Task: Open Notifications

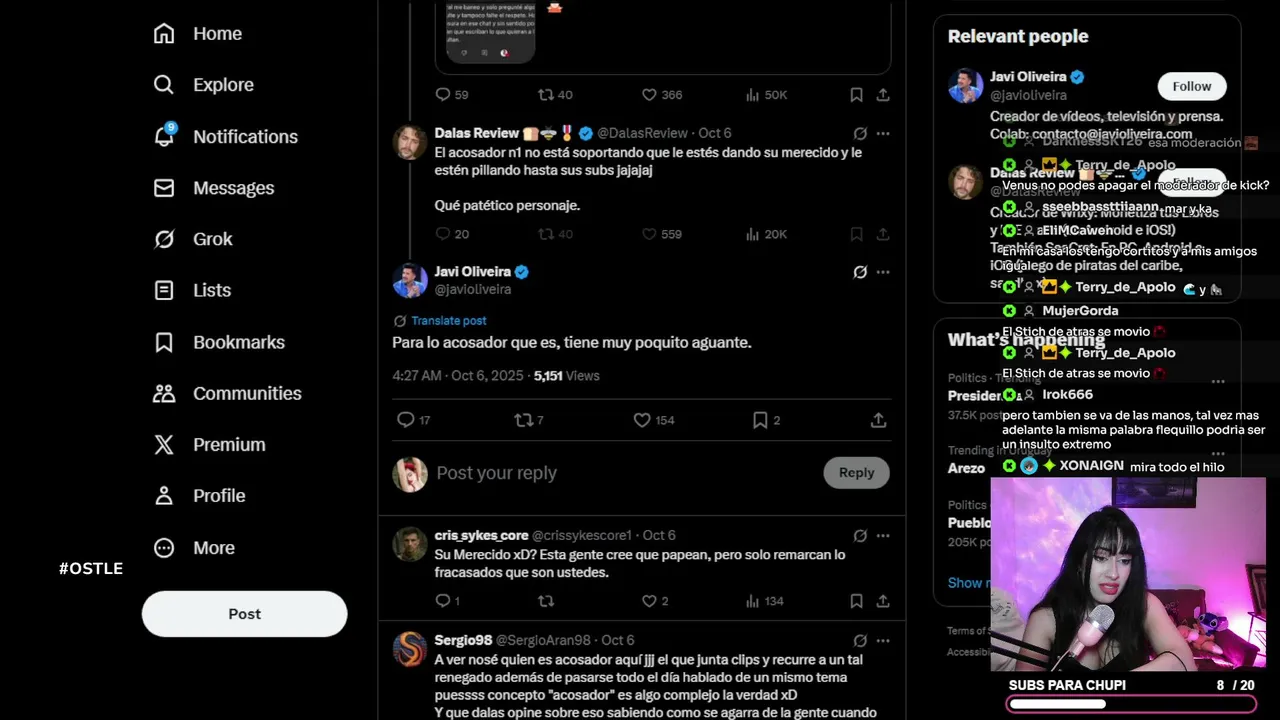Action: 226,137
